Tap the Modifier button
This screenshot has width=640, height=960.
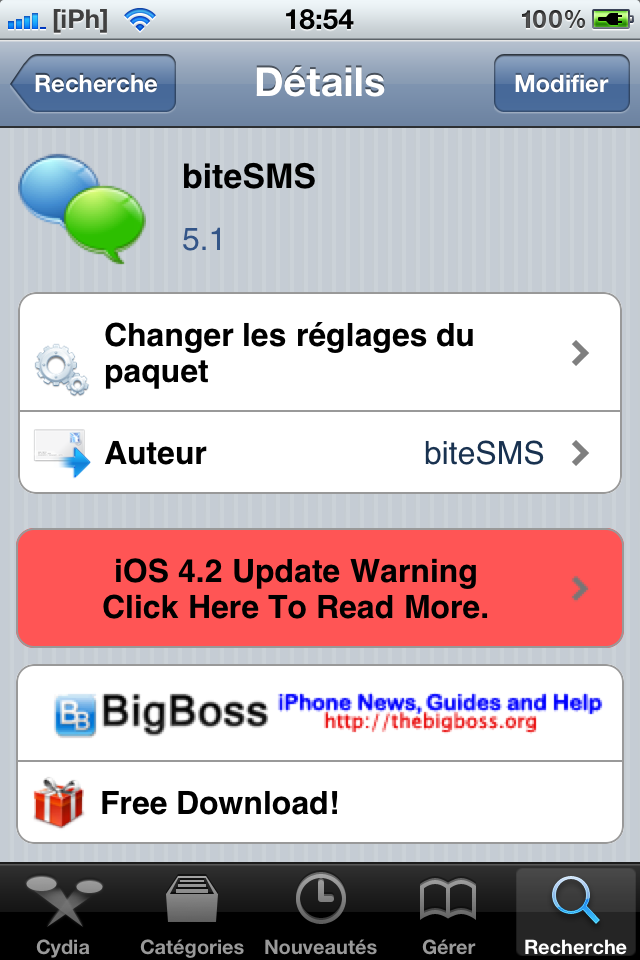pos(561,84)
